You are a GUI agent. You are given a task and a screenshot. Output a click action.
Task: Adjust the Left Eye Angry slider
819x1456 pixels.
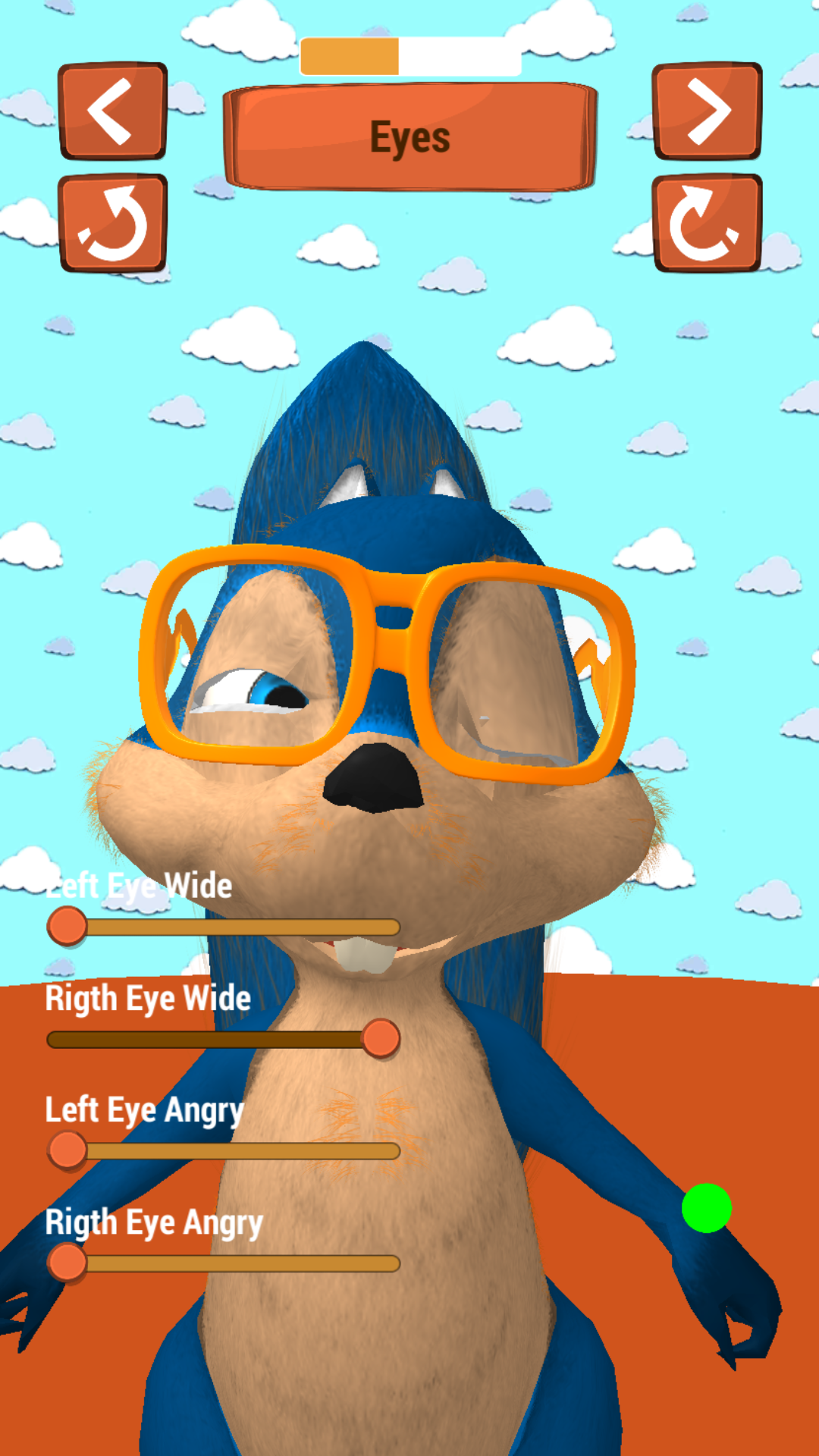(67, 1150)
